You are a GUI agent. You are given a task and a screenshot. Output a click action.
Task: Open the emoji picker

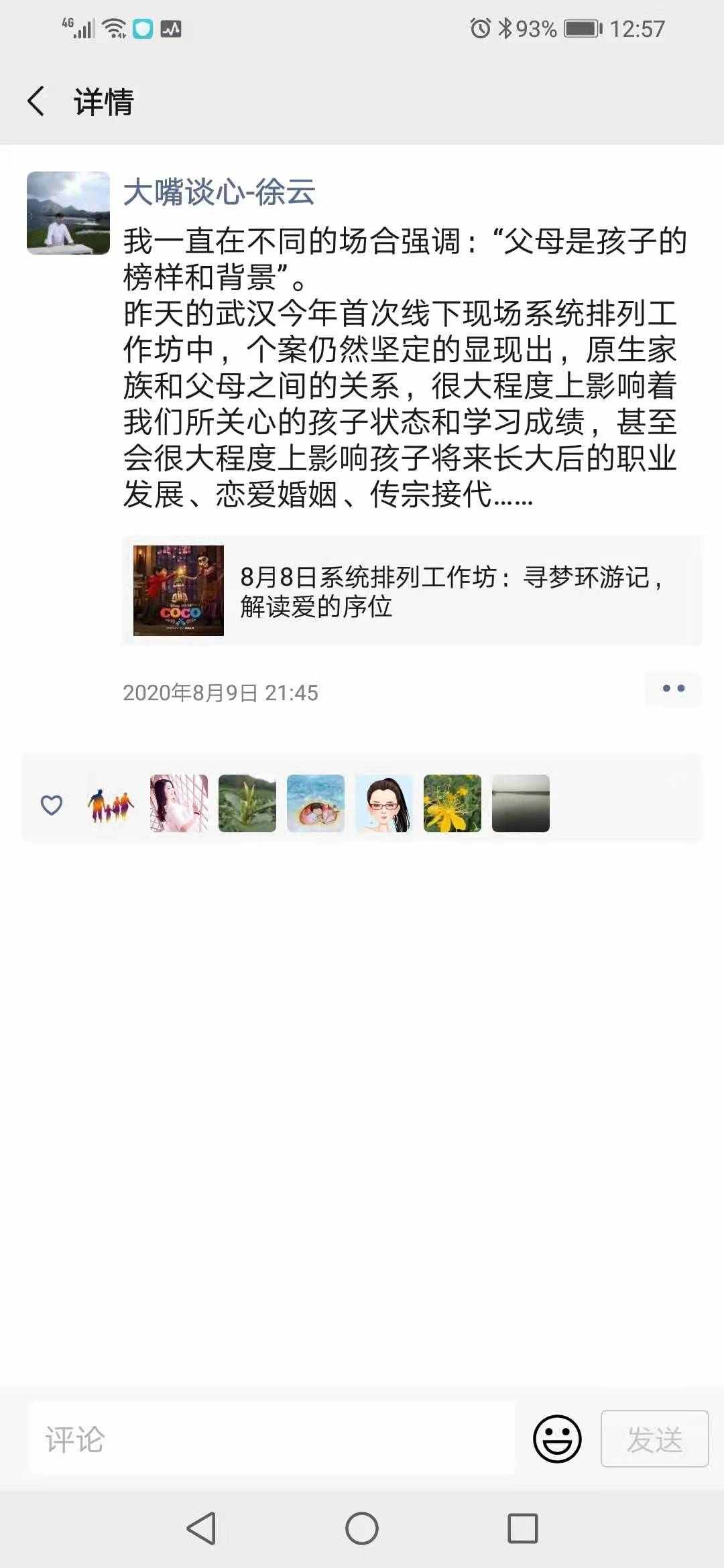coord(557,1439)
